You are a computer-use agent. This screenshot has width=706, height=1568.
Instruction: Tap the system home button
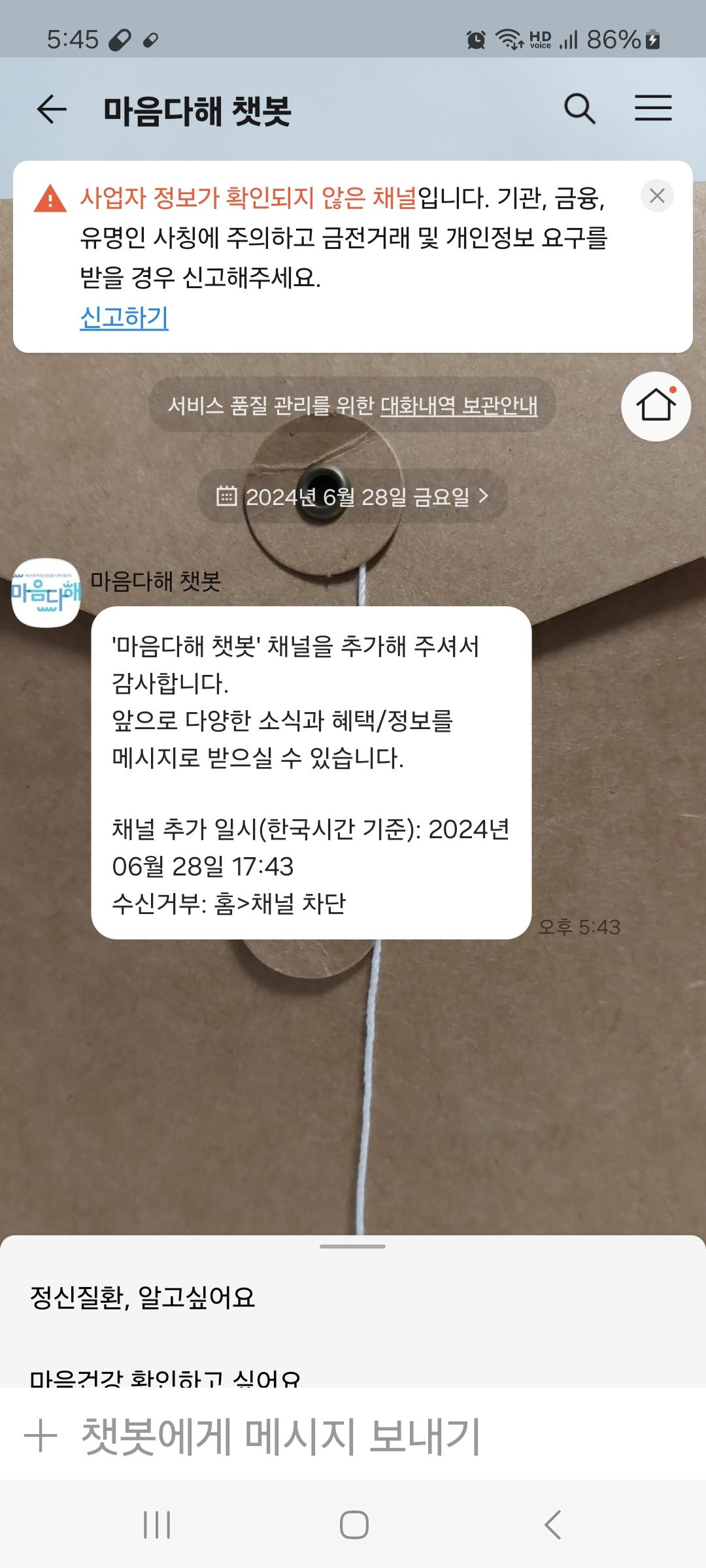pos(354,1525)
